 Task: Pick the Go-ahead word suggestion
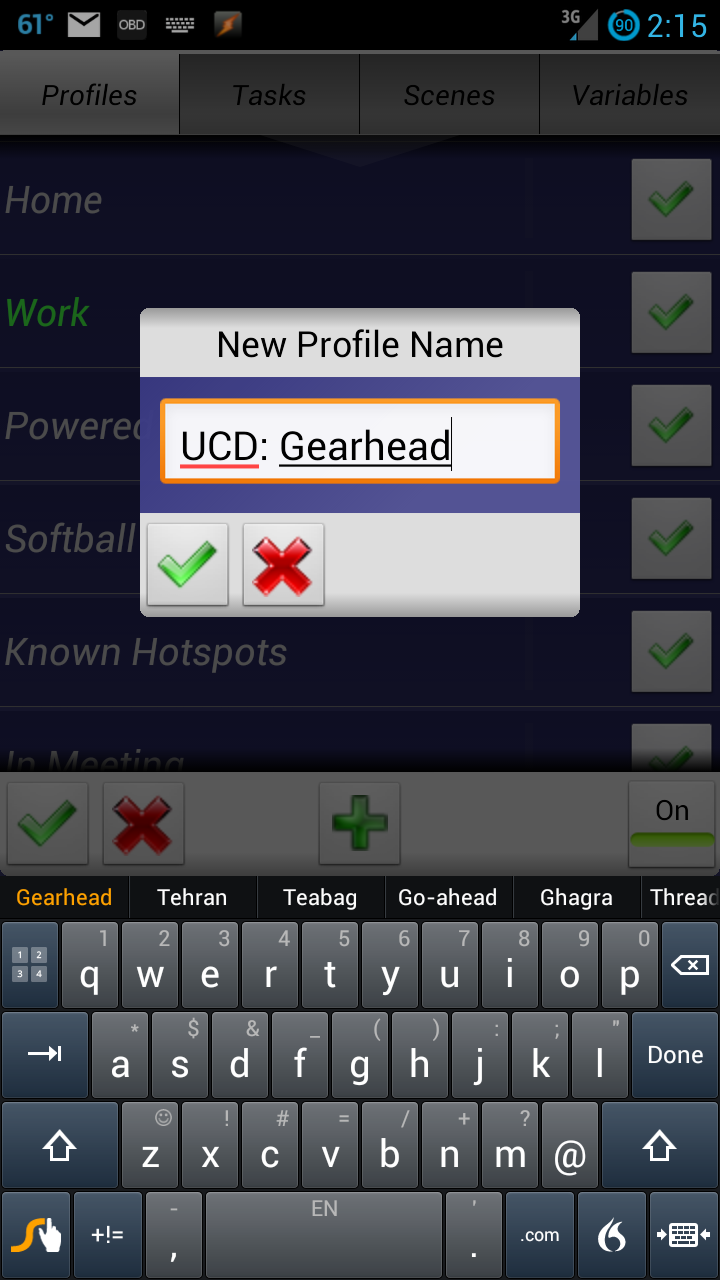448,897
